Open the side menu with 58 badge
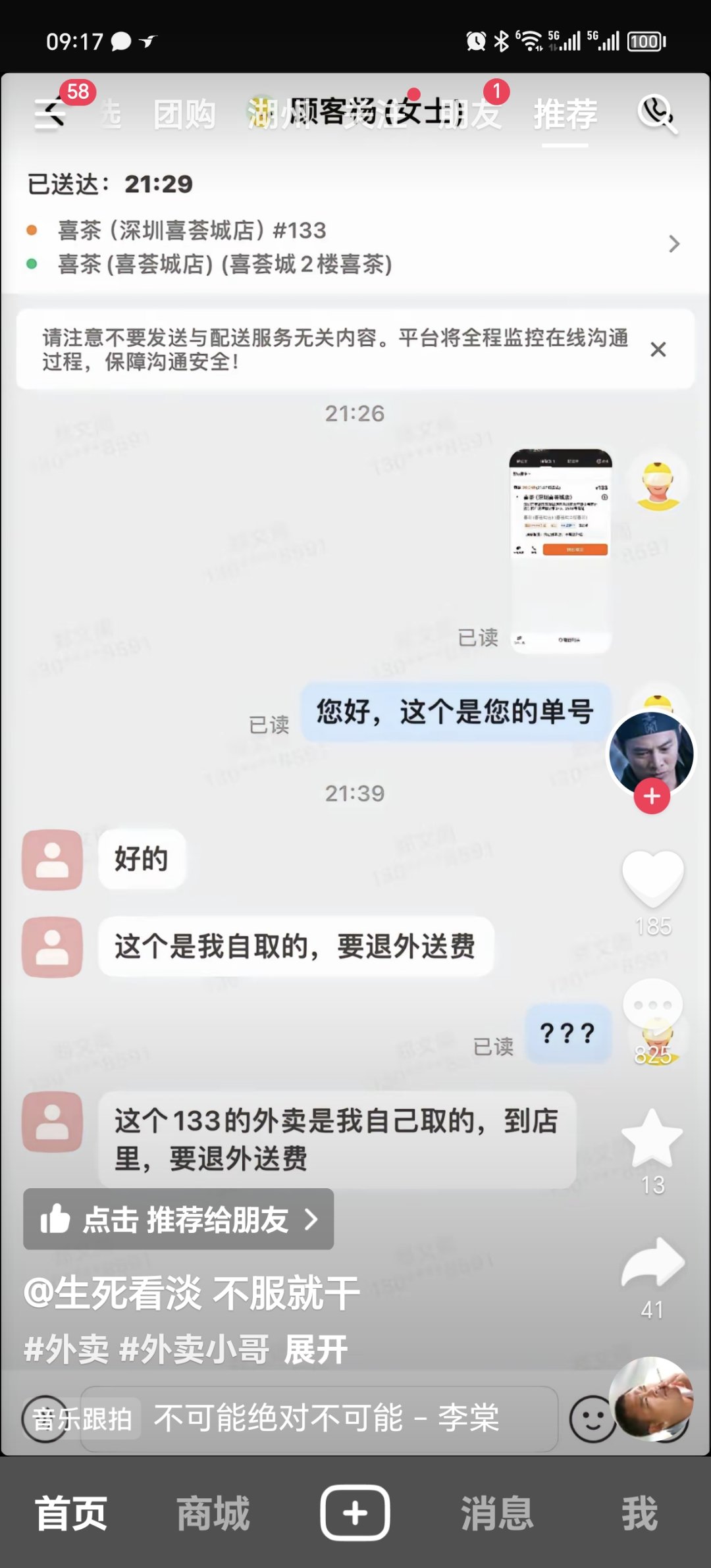The image size is (711, 1568). click(51, 115)
